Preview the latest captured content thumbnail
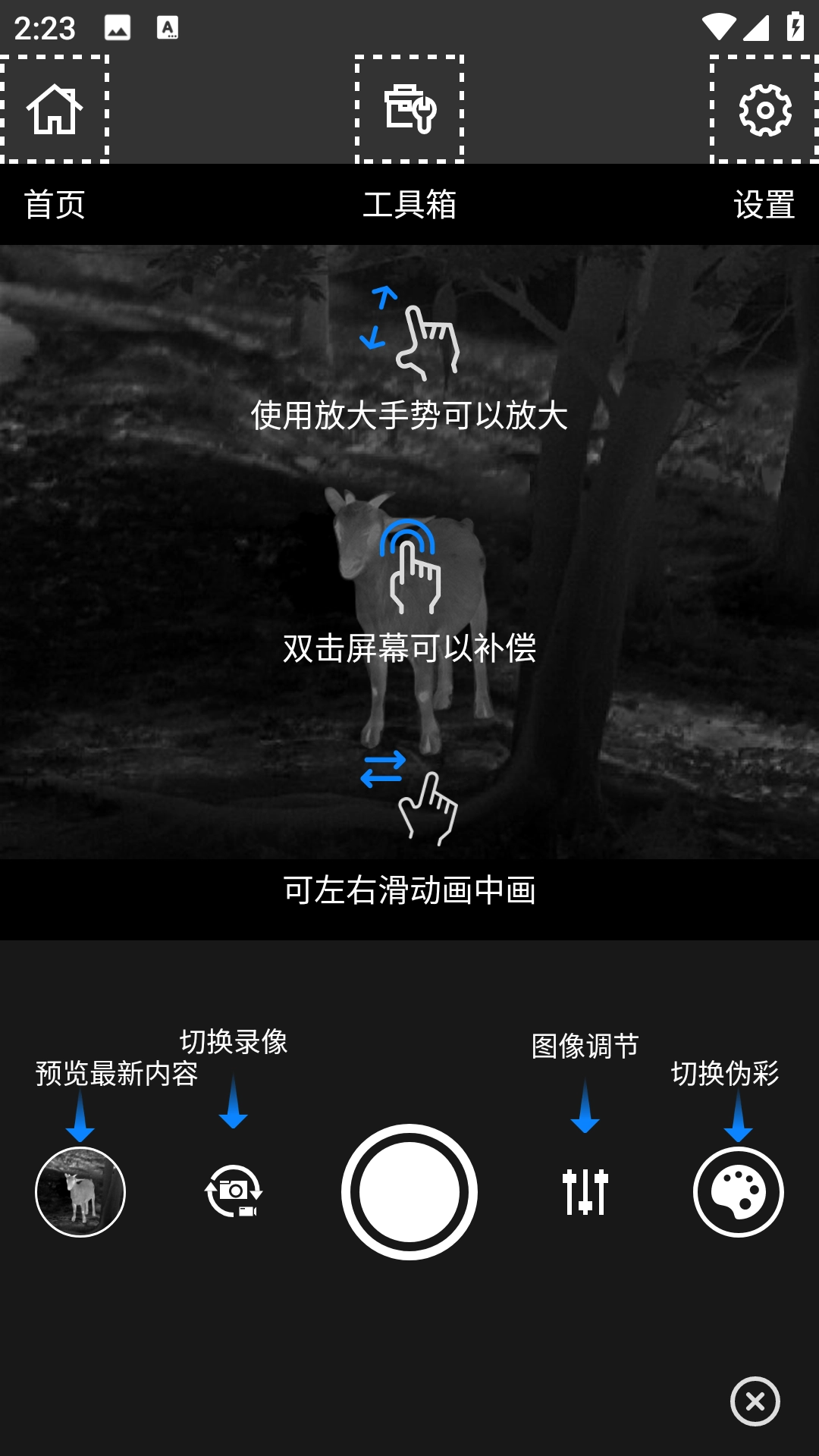This screenshot has width=819, height=1456. (80, 1192)
